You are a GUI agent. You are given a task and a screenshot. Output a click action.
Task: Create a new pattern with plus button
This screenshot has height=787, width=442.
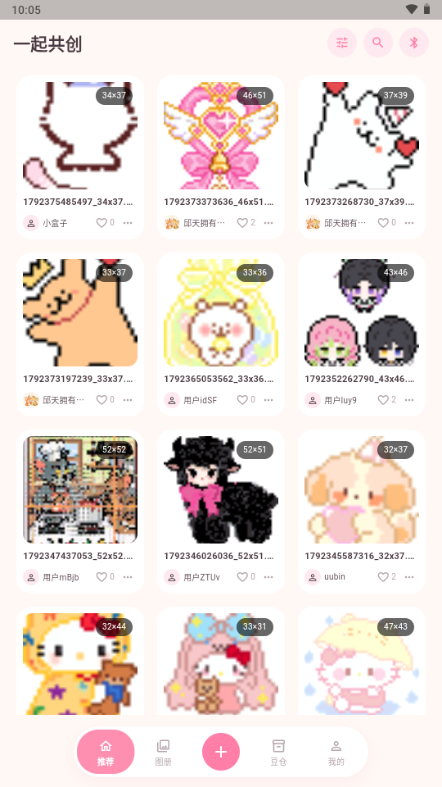[x=221, y=751]
